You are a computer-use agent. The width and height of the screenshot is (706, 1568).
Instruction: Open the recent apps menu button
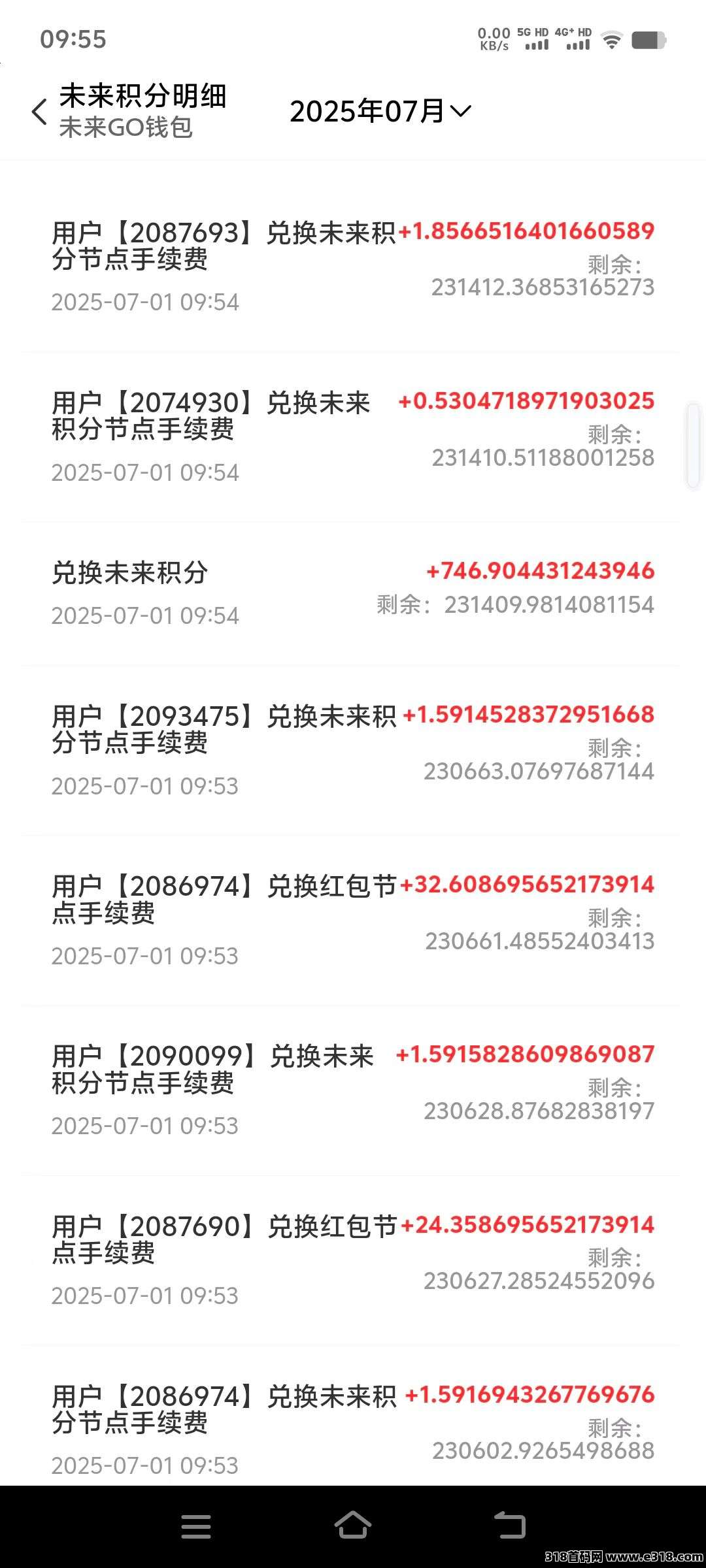coord(195,1526)
